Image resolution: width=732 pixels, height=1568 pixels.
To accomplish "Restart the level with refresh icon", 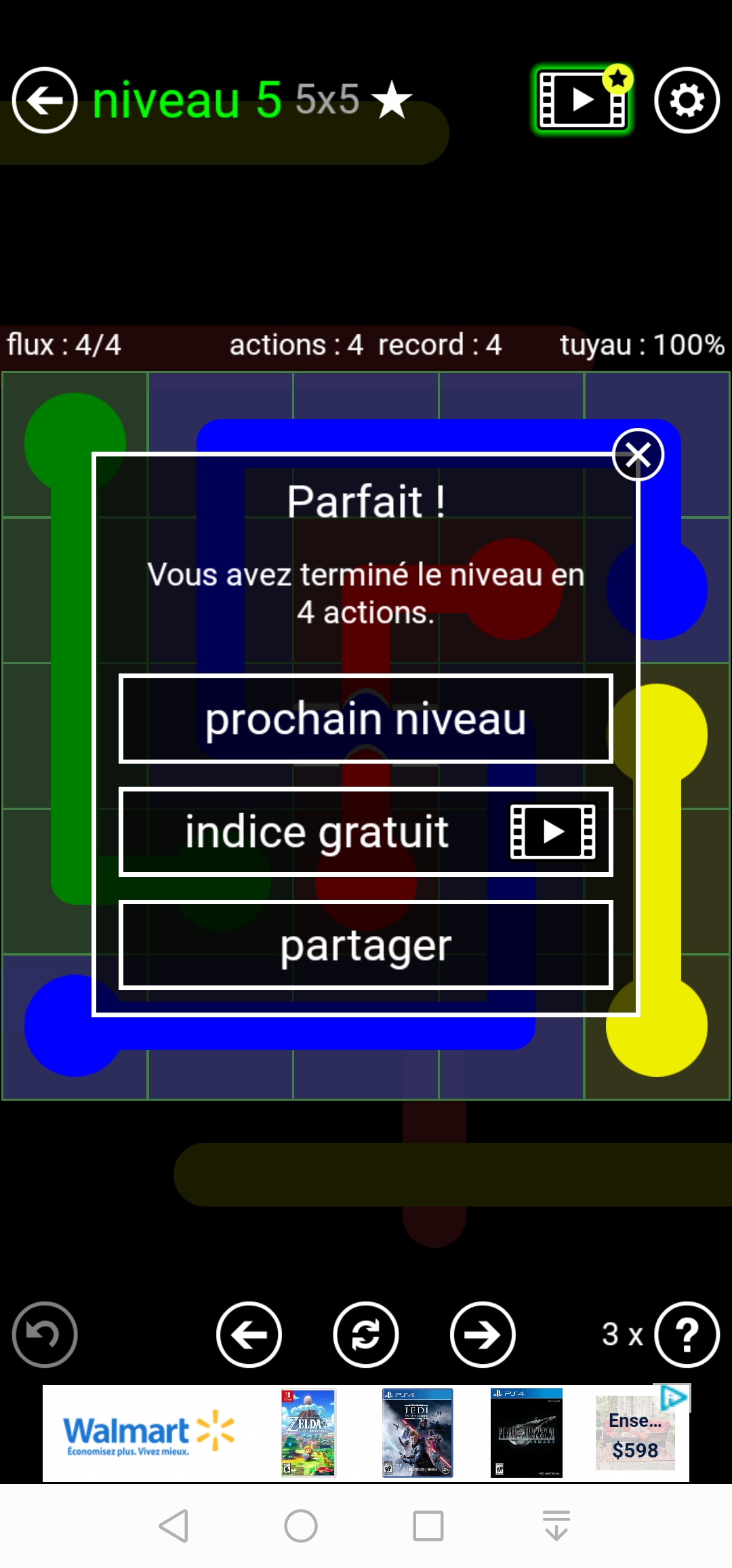I will (x=366, y=1335).
